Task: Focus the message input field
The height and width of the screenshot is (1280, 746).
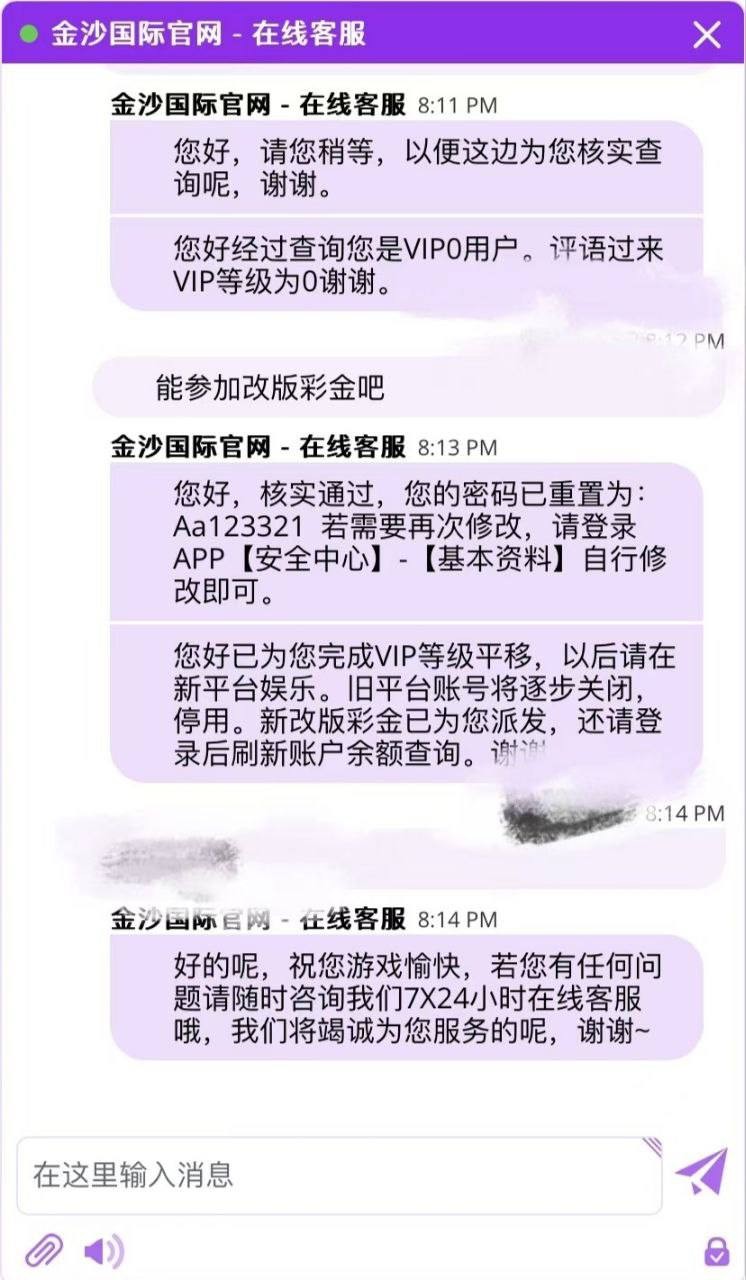Action: point(338,1175)
